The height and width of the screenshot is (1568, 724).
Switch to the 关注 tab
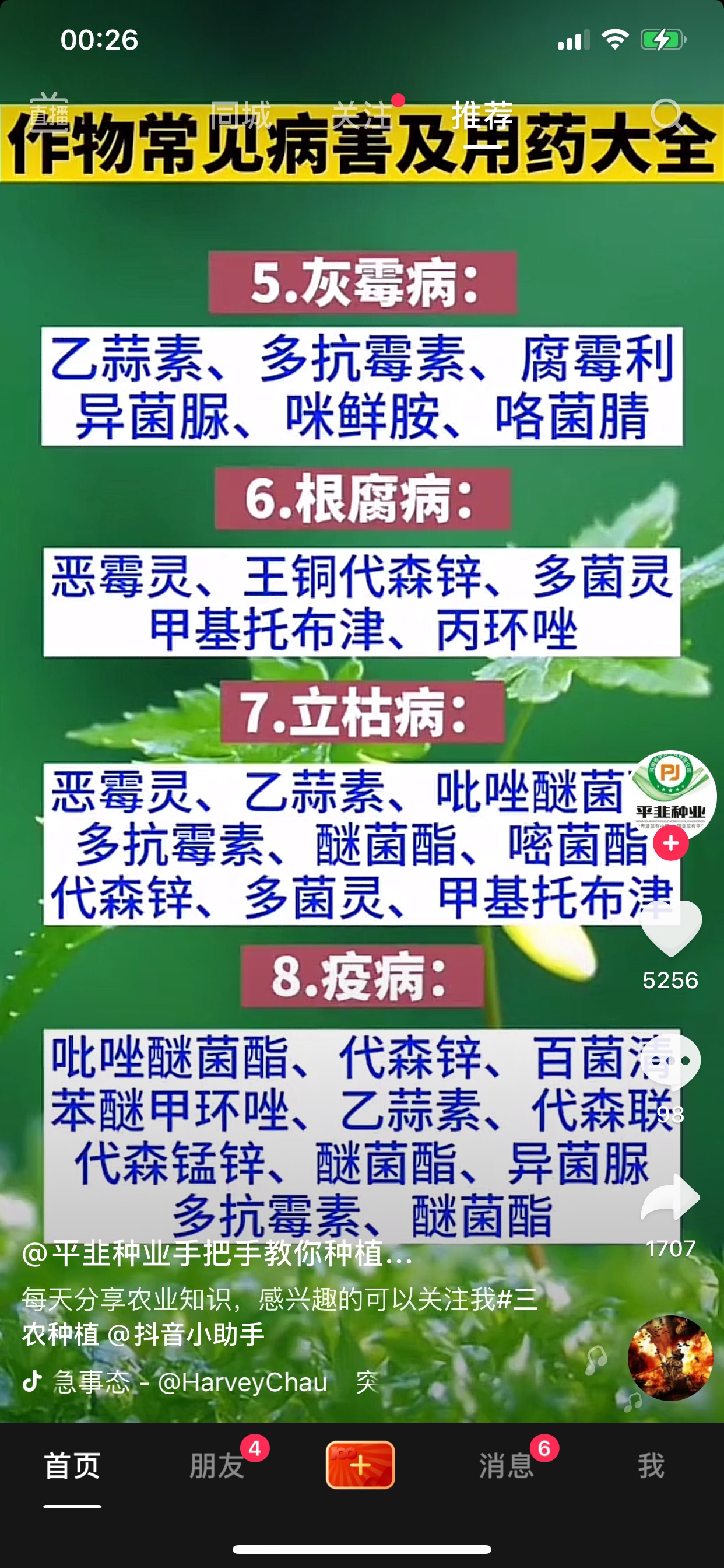point(362,115)
